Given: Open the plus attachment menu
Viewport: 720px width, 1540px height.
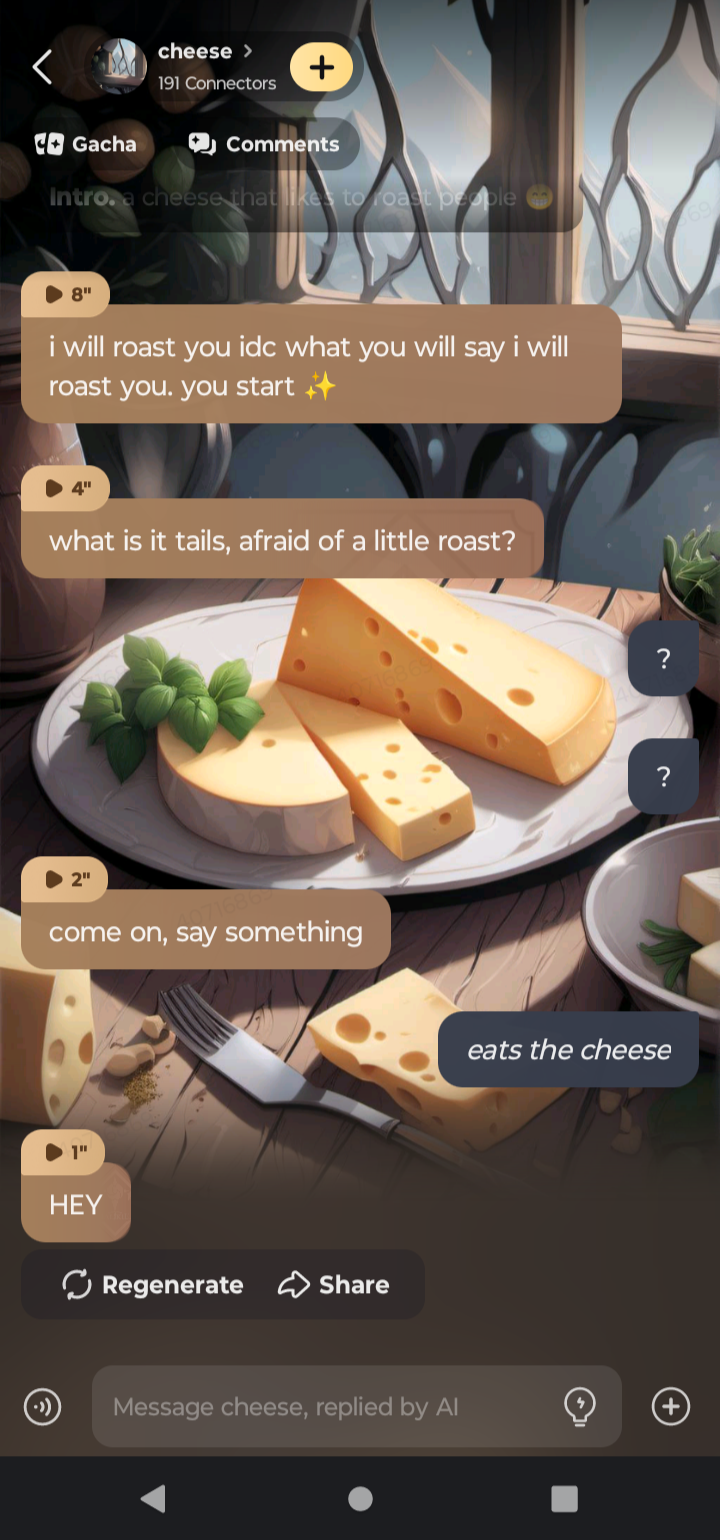Looking at the screenshot, I should pyautogui.click(x=670, y=1407).
